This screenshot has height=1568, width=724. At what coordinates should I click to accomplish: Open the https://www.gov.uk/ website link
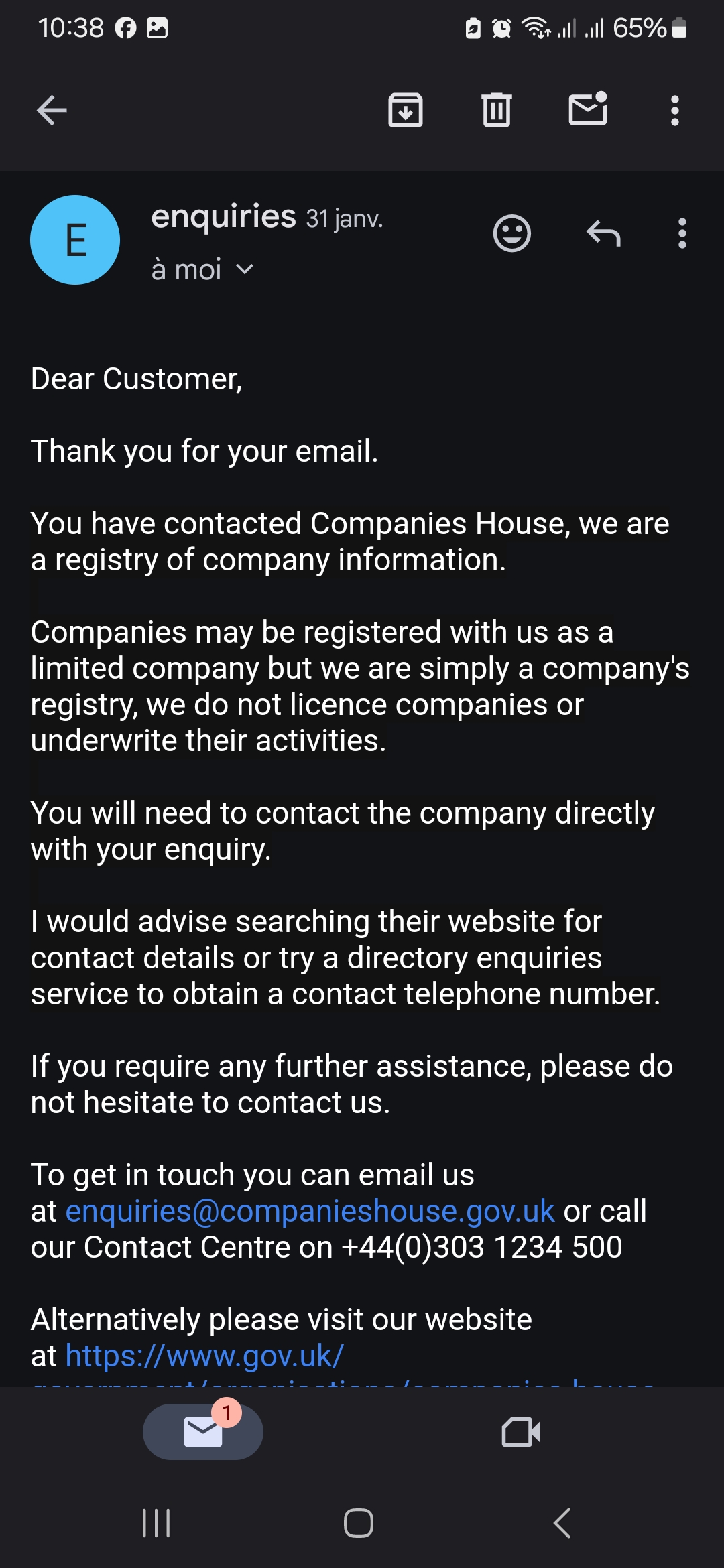pos(204,1356)
